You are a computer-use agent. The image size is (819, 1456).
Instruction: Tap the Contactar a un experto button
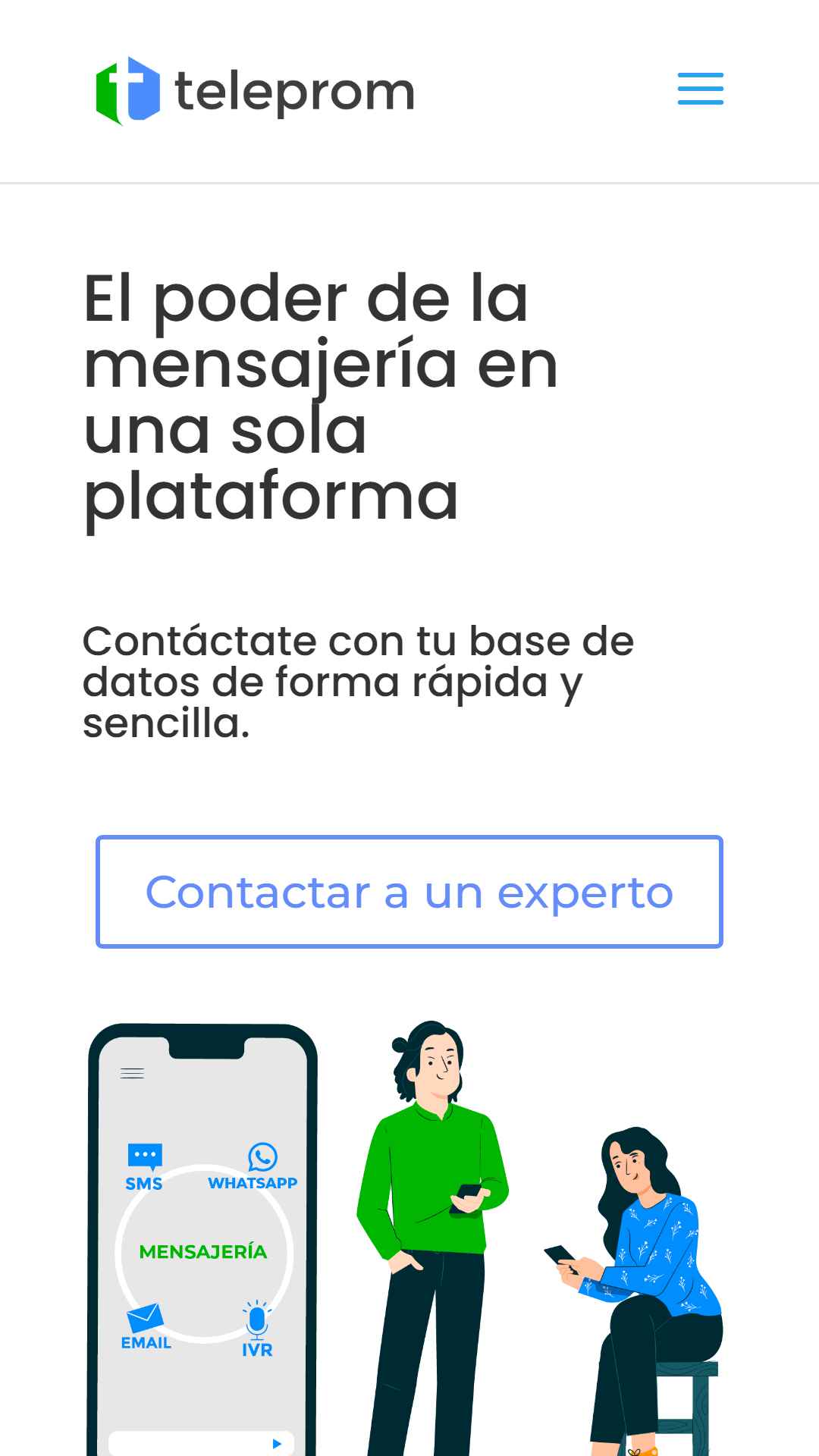(409, 892)
